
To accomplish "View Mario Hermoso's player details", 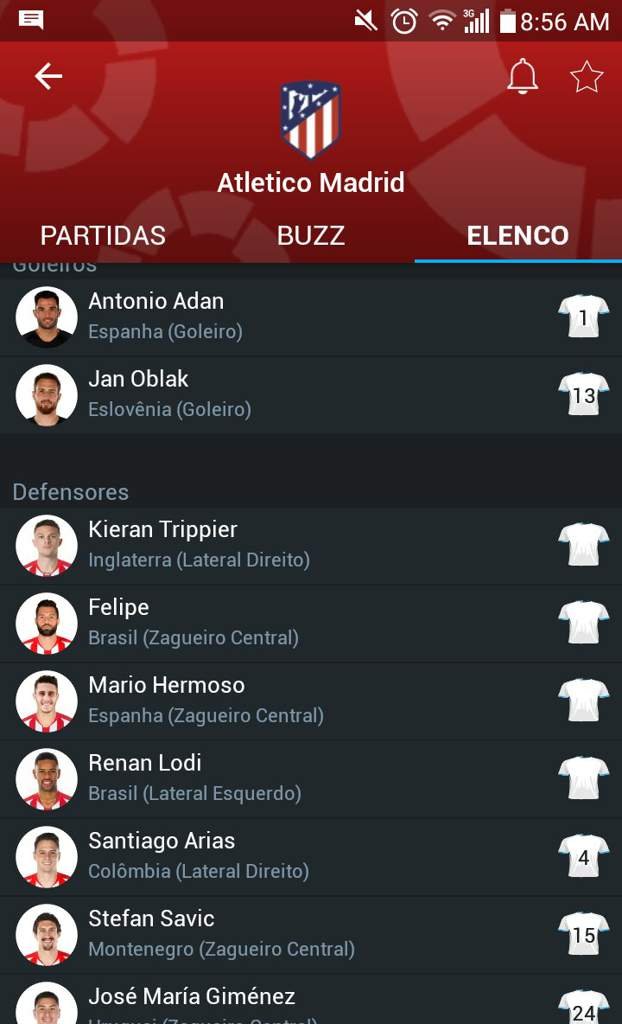I will pos(311,701).
